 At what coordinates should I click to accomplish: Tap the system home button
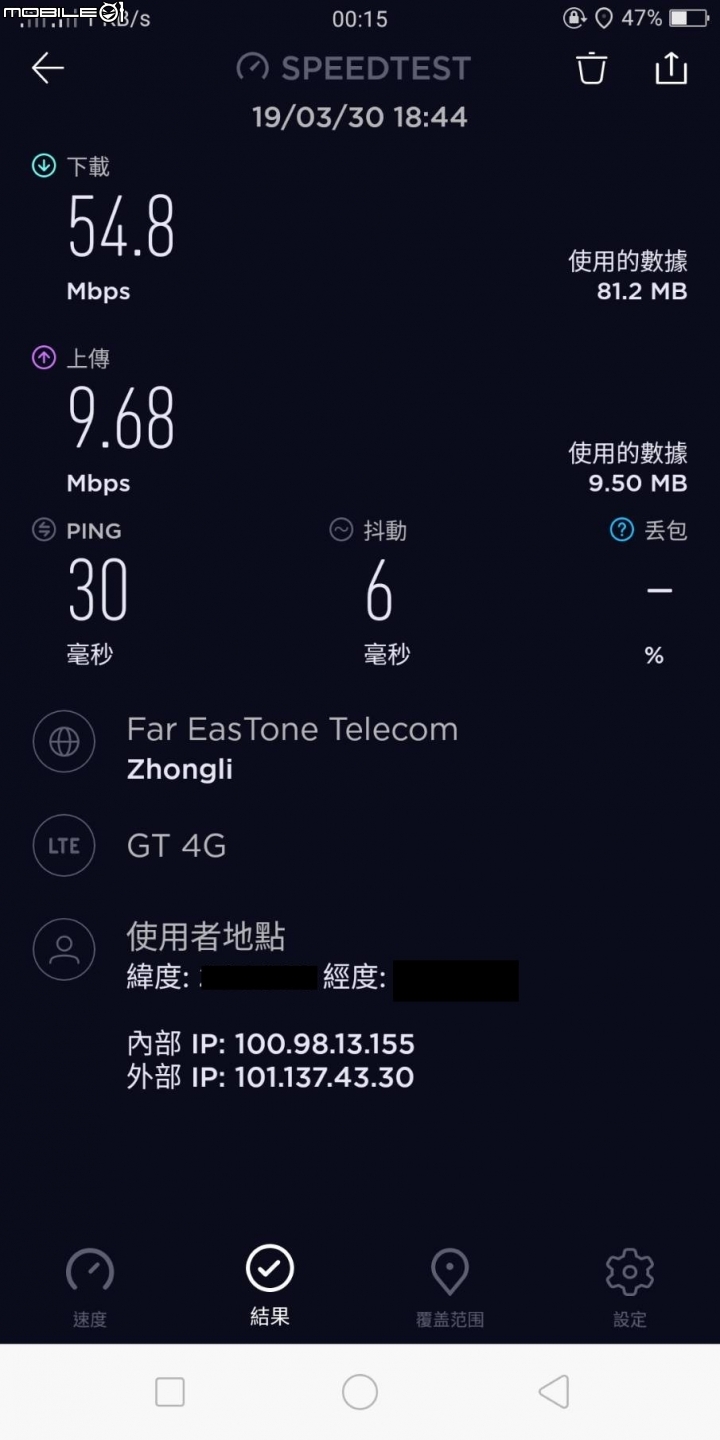point(360,1392)
